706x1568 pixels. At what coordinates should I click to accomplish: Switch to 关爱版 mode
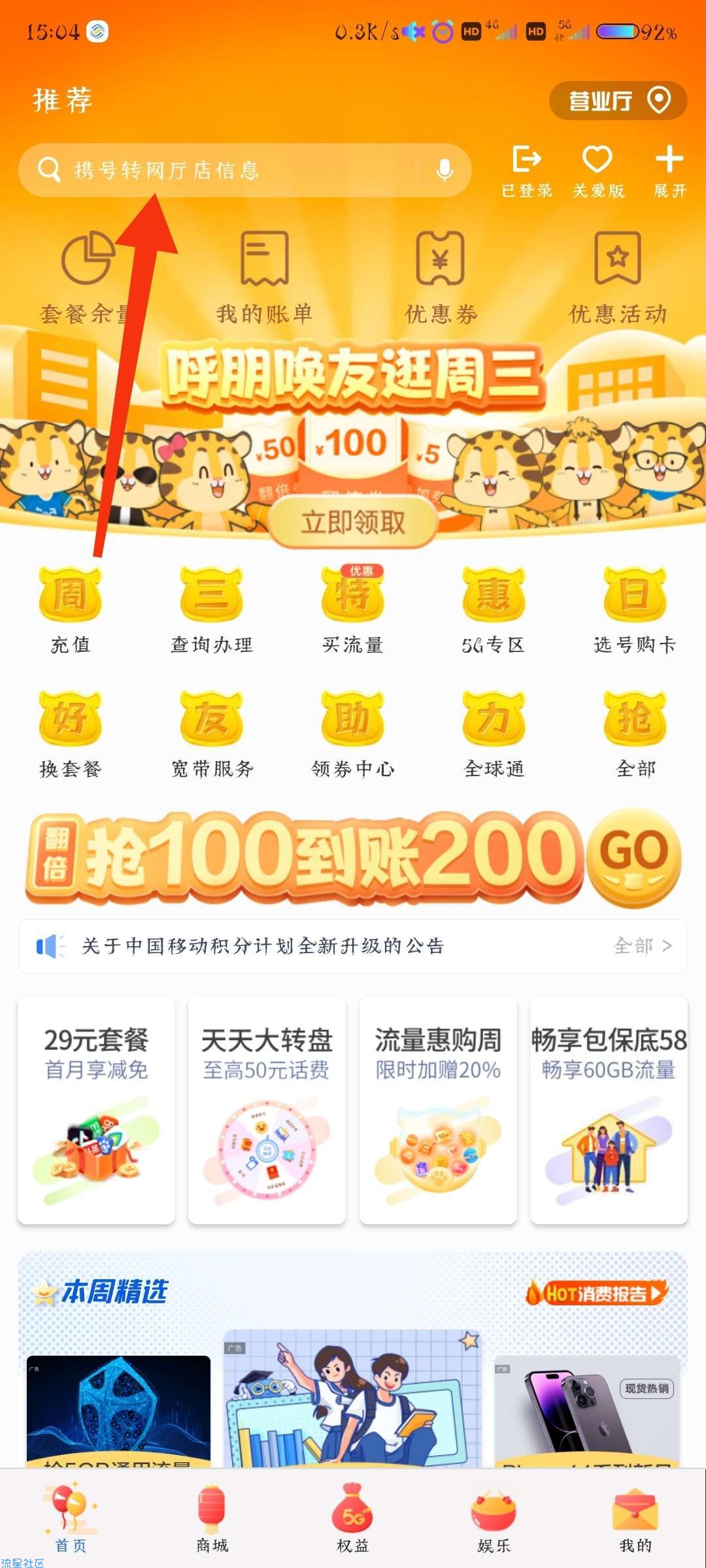(598, 171)
